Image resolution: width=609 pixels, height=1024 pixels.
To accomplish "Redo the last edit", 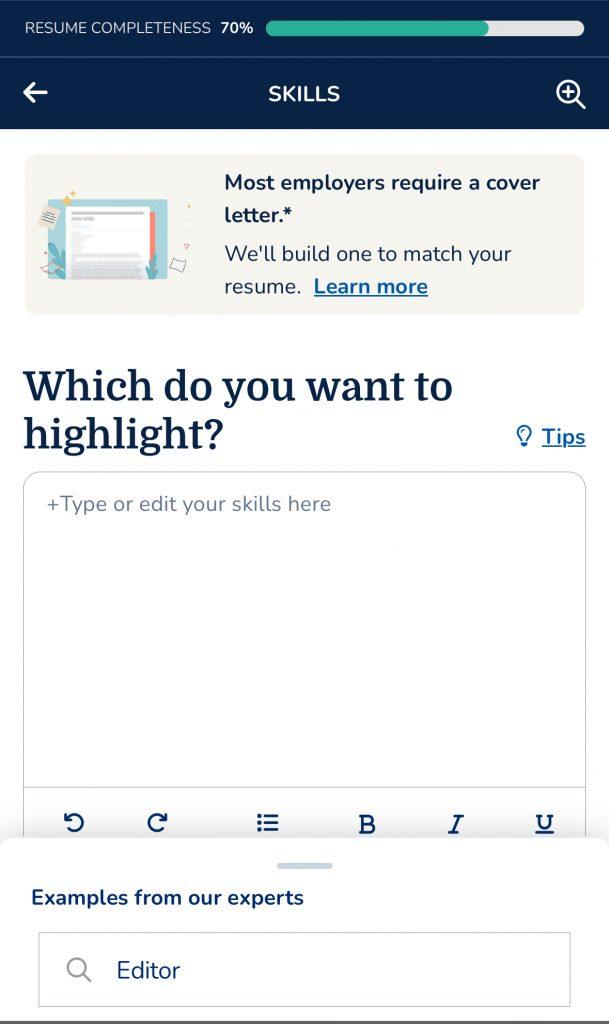I will pos(157,823).
